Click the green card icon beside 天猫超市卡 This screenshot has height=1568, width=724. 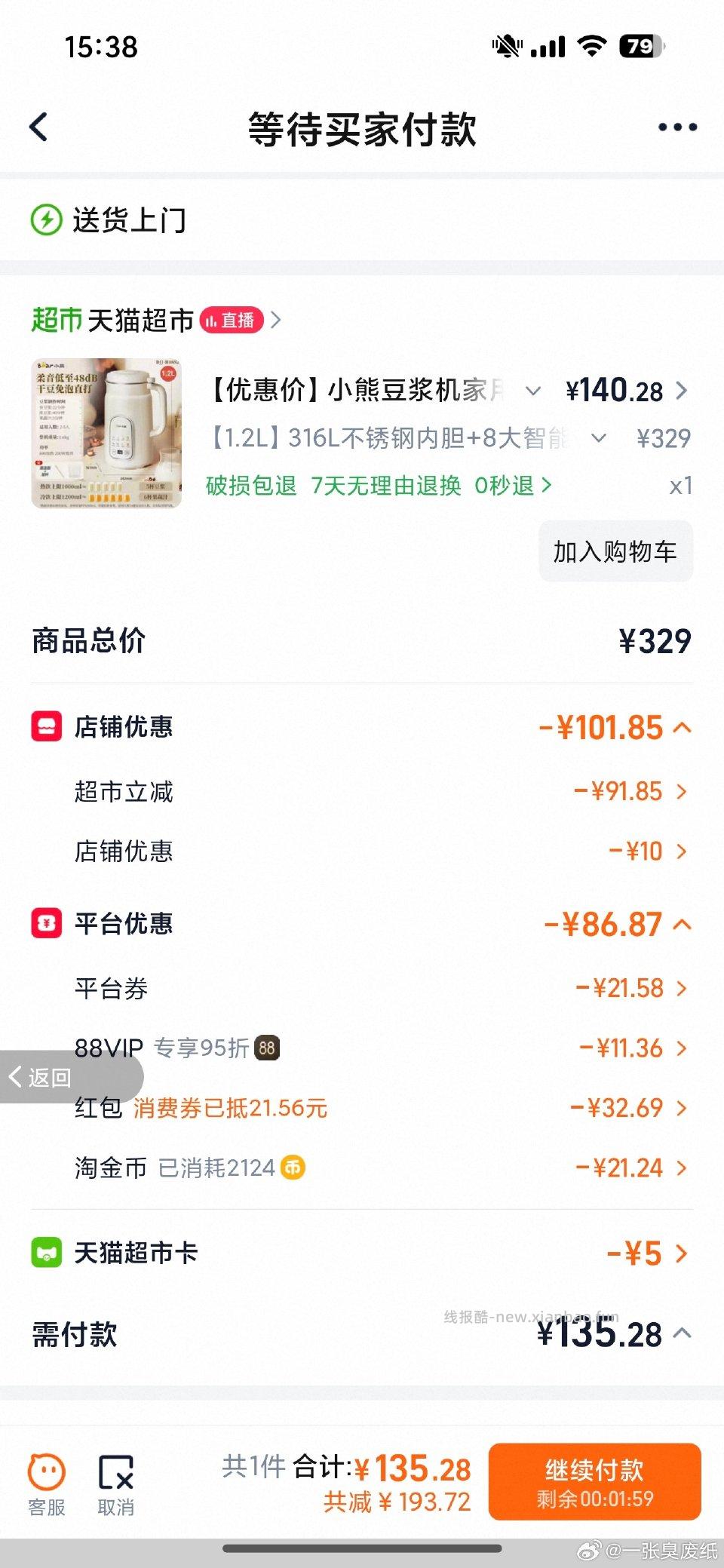[x=46, y=1251]
